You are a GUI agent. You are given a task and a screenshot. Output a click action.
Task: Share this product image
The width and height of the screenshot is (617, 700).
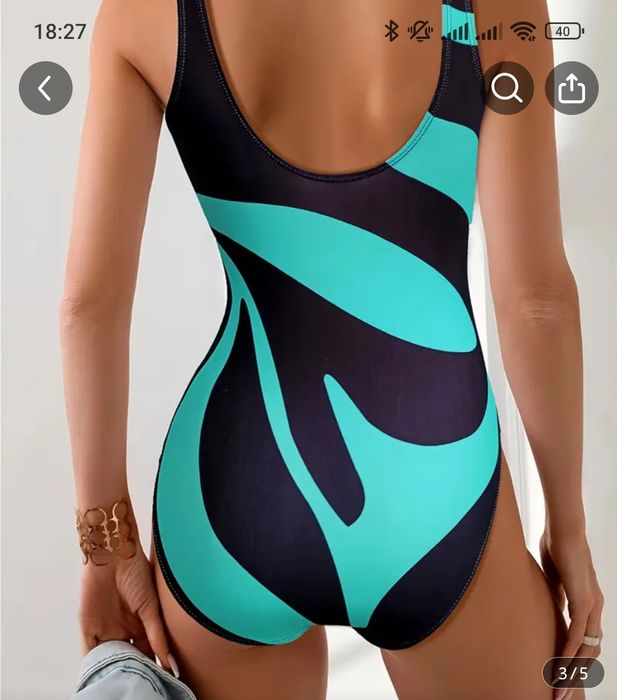click(571, 88)
